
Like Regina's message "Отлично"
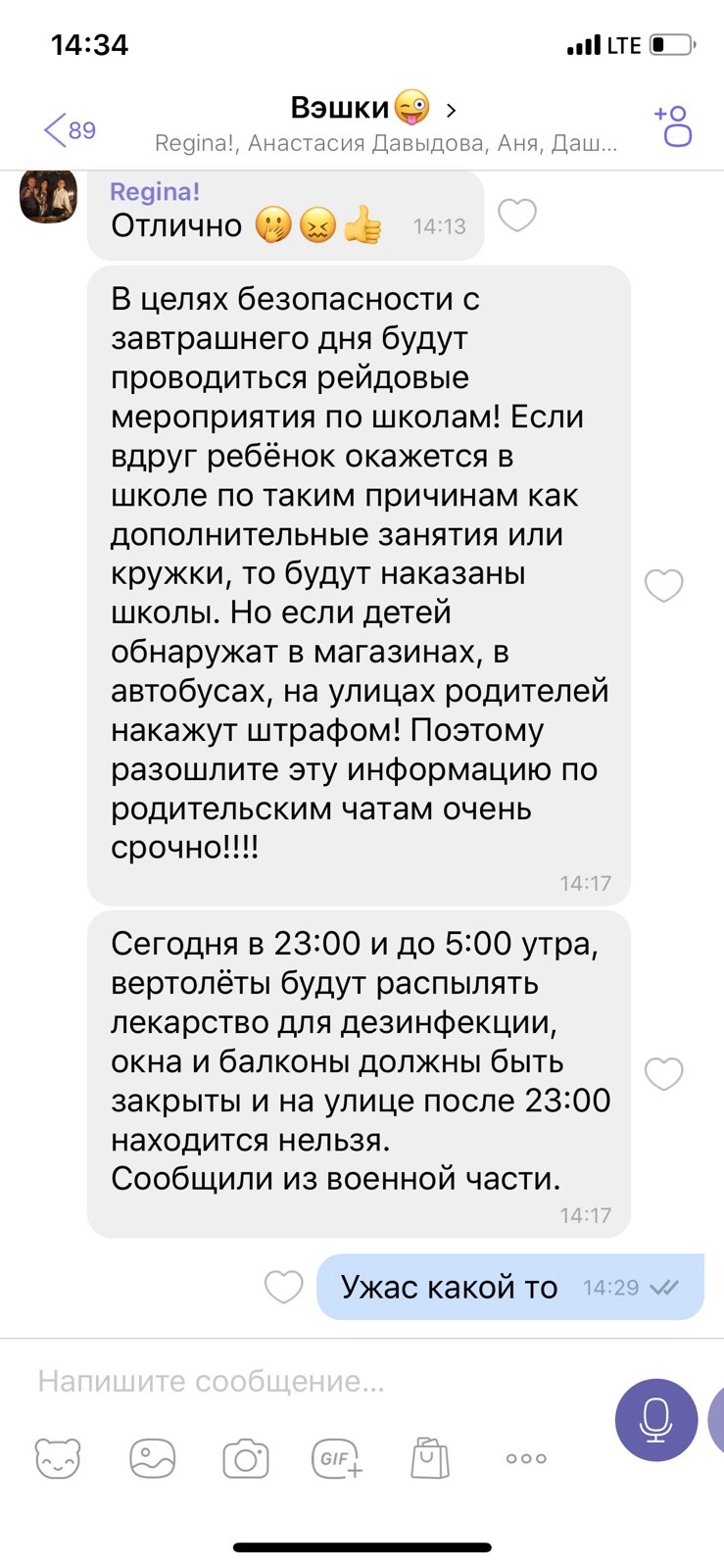517,215
